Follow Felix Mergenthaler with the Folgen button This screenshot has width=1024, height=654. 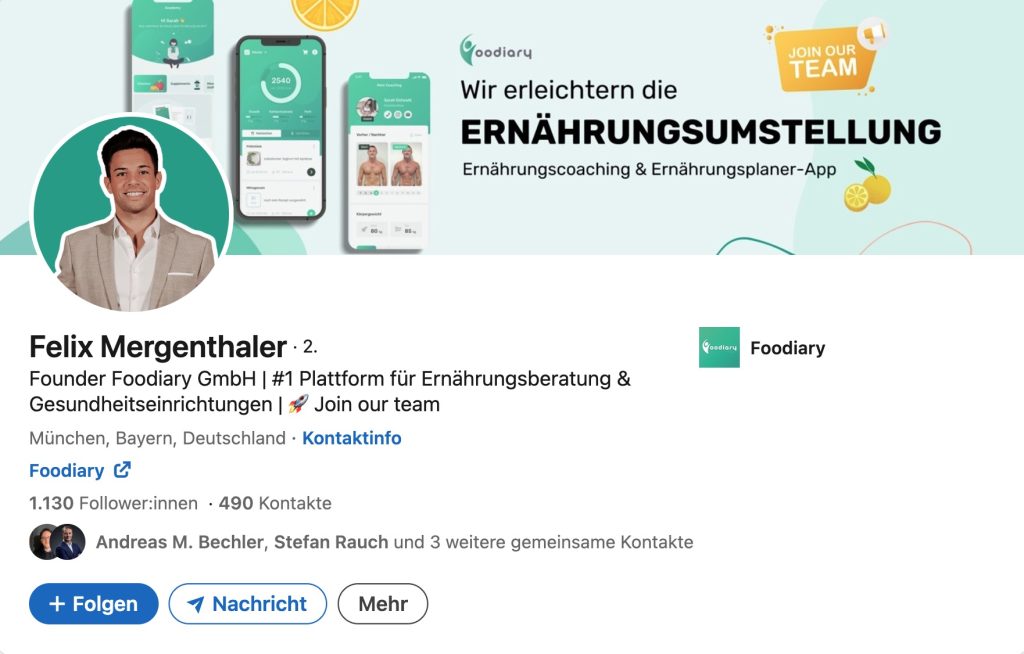pos(93,604)
